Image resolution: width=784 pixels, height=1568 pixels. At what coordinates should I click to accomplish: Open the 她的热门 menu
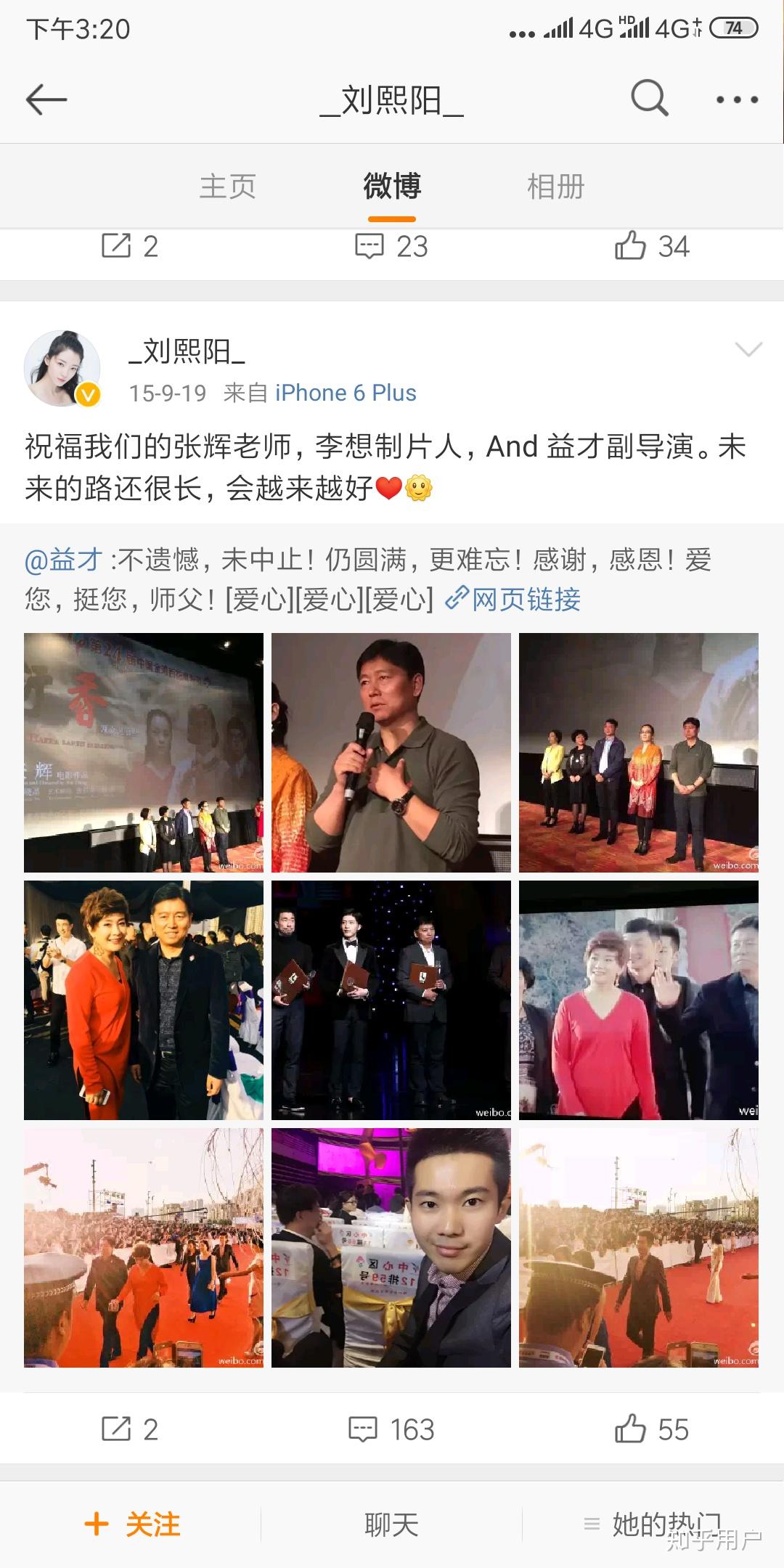652,1524
